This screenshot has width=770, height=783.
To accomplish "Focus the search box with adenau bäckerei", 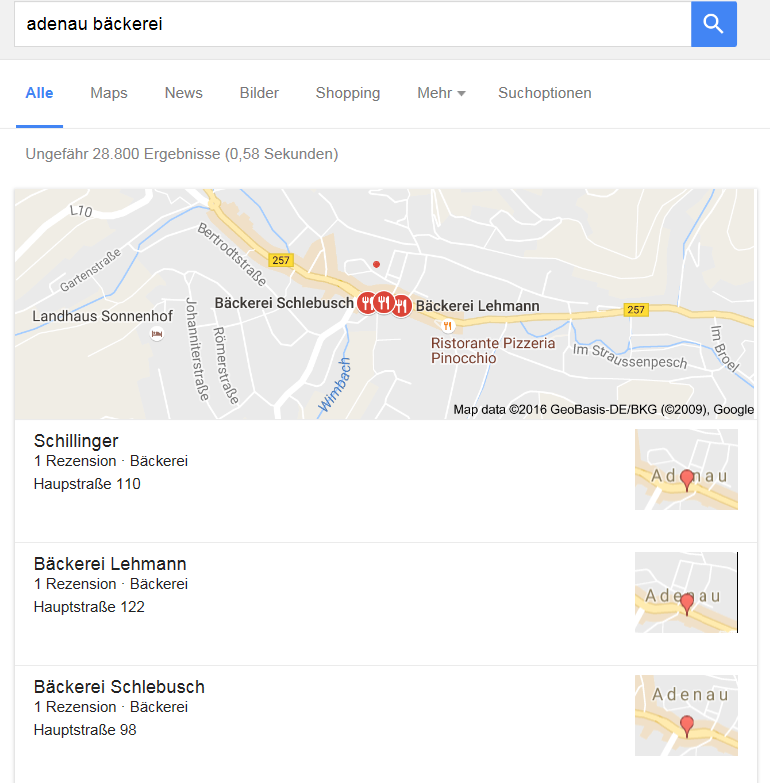I will click(x=350, y=24).
